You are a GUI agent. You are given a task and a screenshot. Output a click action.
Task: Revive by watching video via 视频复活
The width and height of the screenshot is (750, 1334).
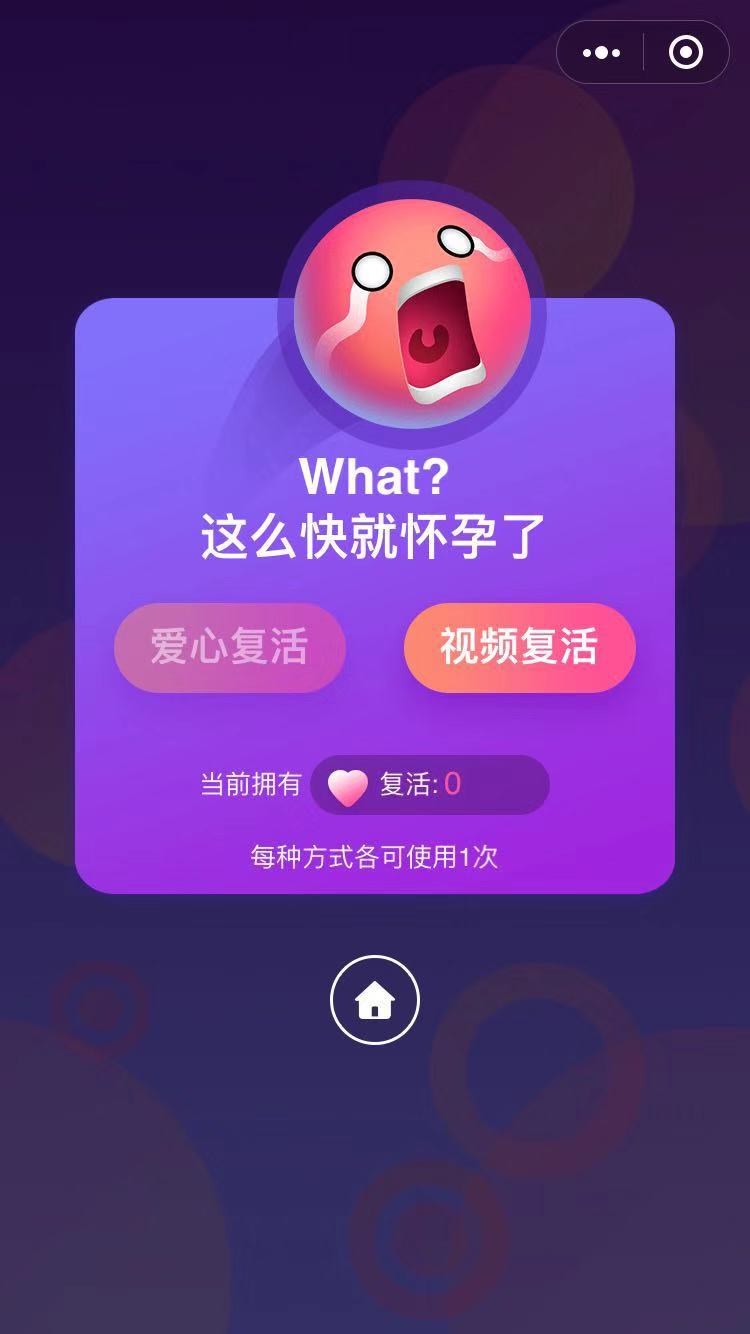point(519,647)
